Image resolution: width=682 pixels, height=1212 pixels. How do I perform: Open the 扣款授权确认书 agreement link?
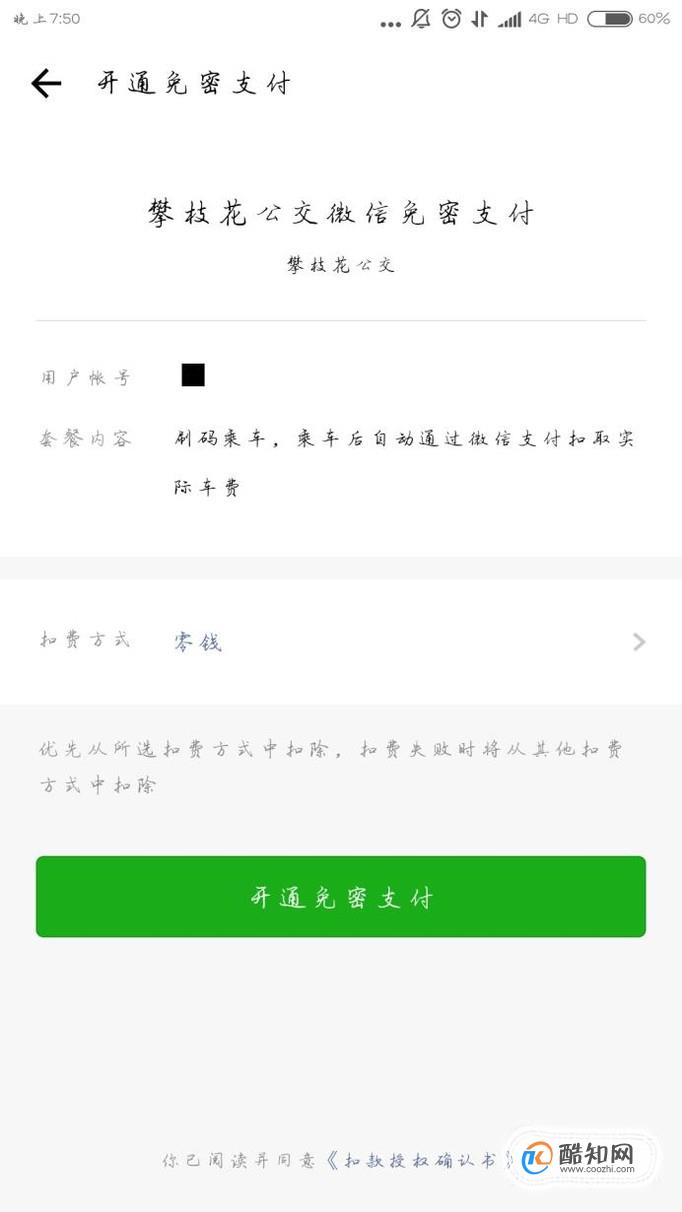click(420, 1161)
